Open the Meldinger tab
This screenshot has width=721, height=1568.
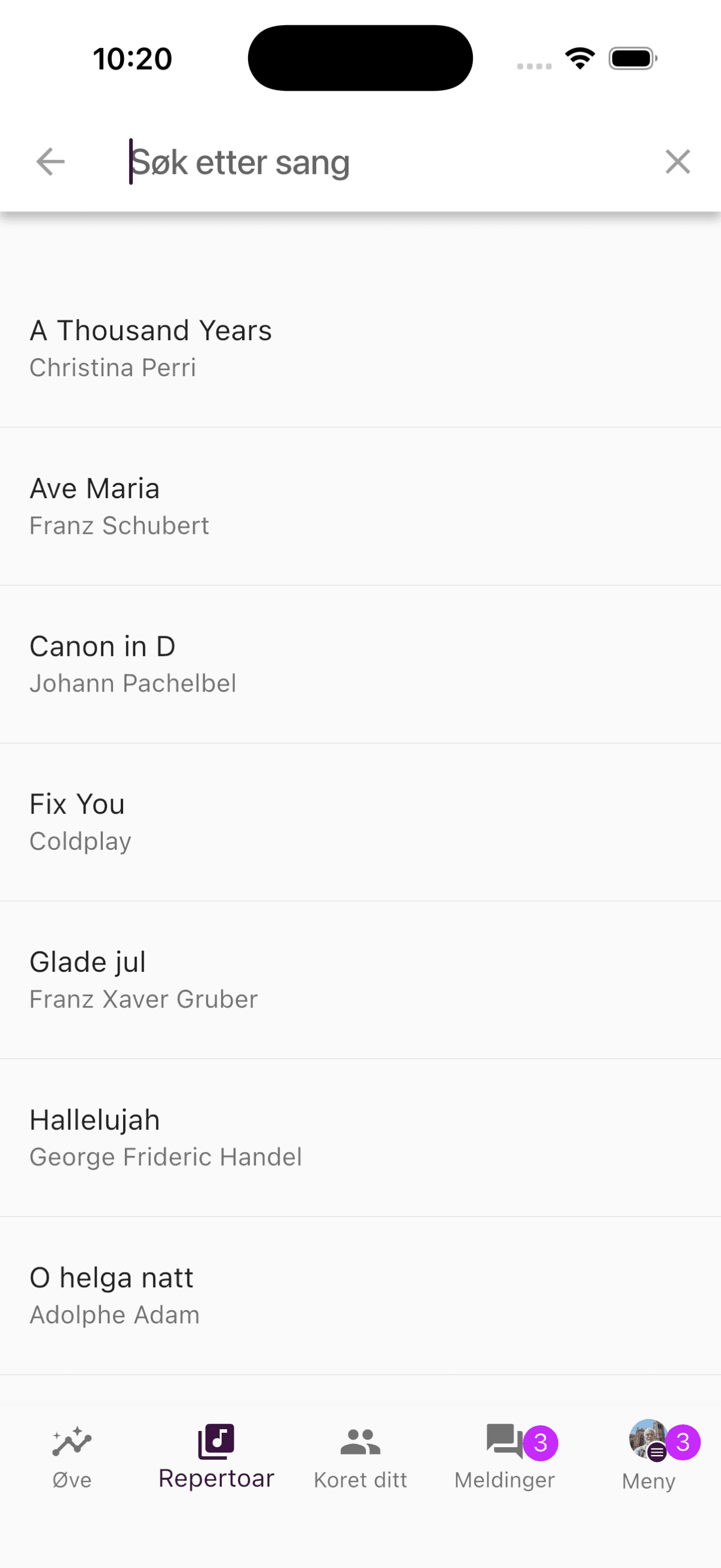[504, 1457]
